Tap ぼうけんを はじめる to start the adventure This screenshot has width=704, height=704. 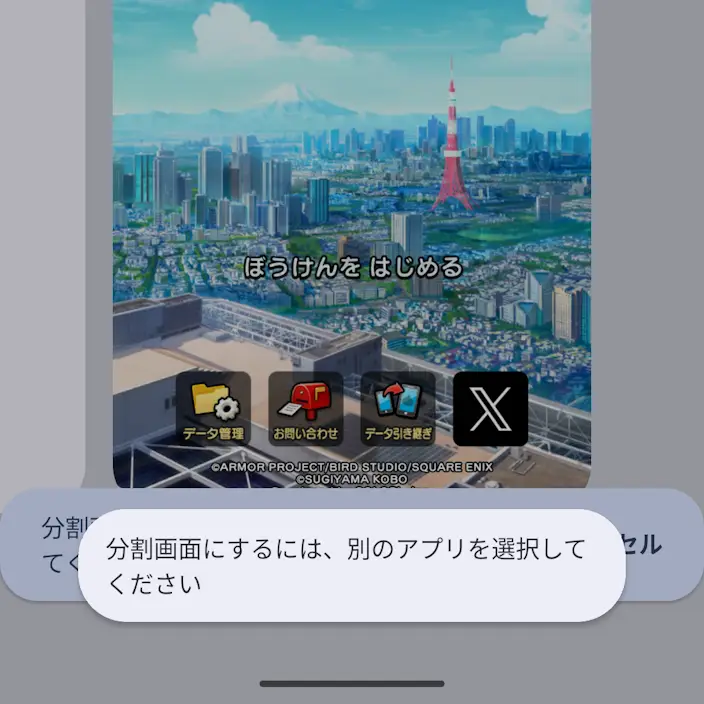pos(353,267)
